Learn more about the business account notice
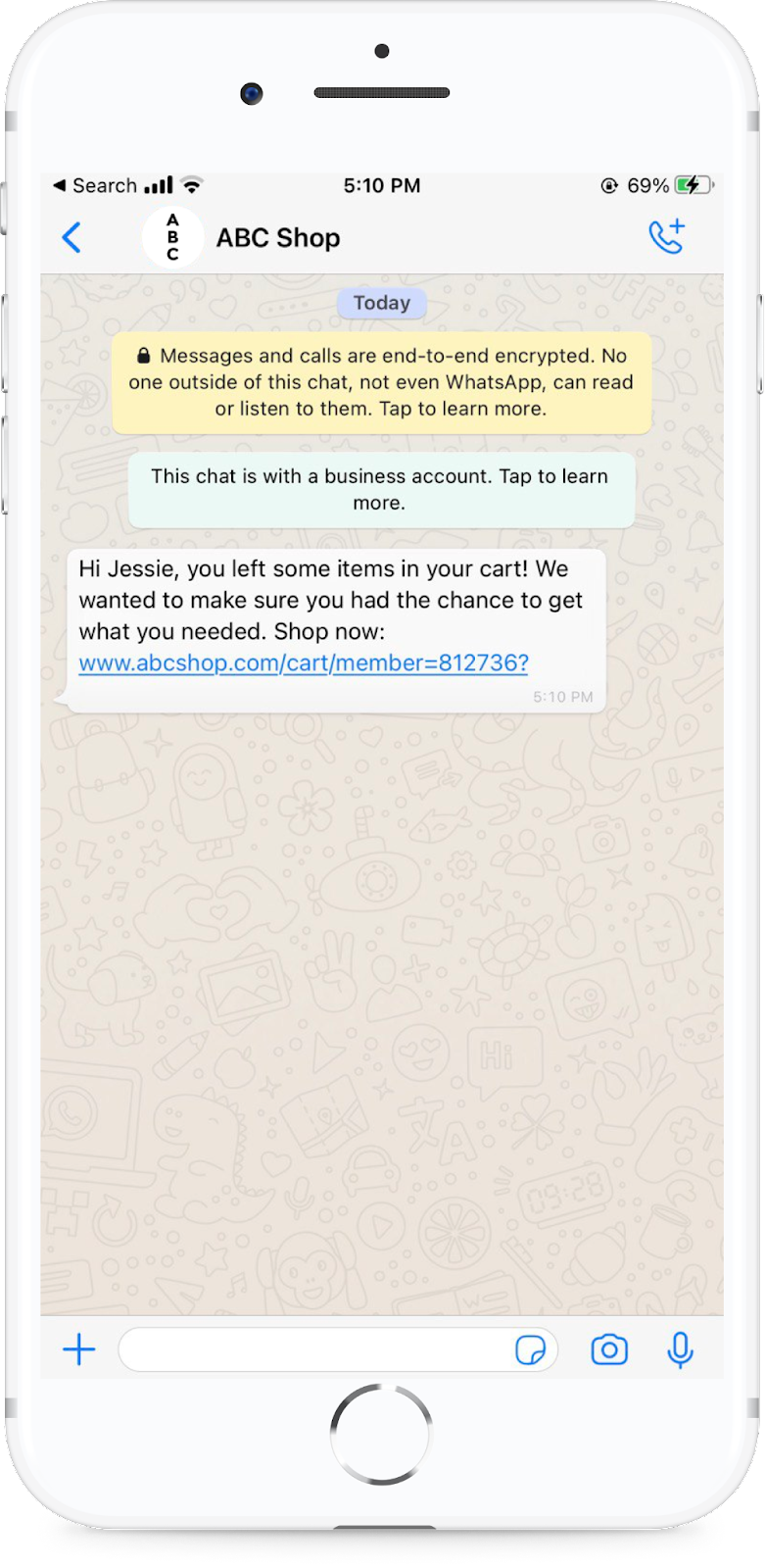 pyautogui.click(x=381, y=489)
